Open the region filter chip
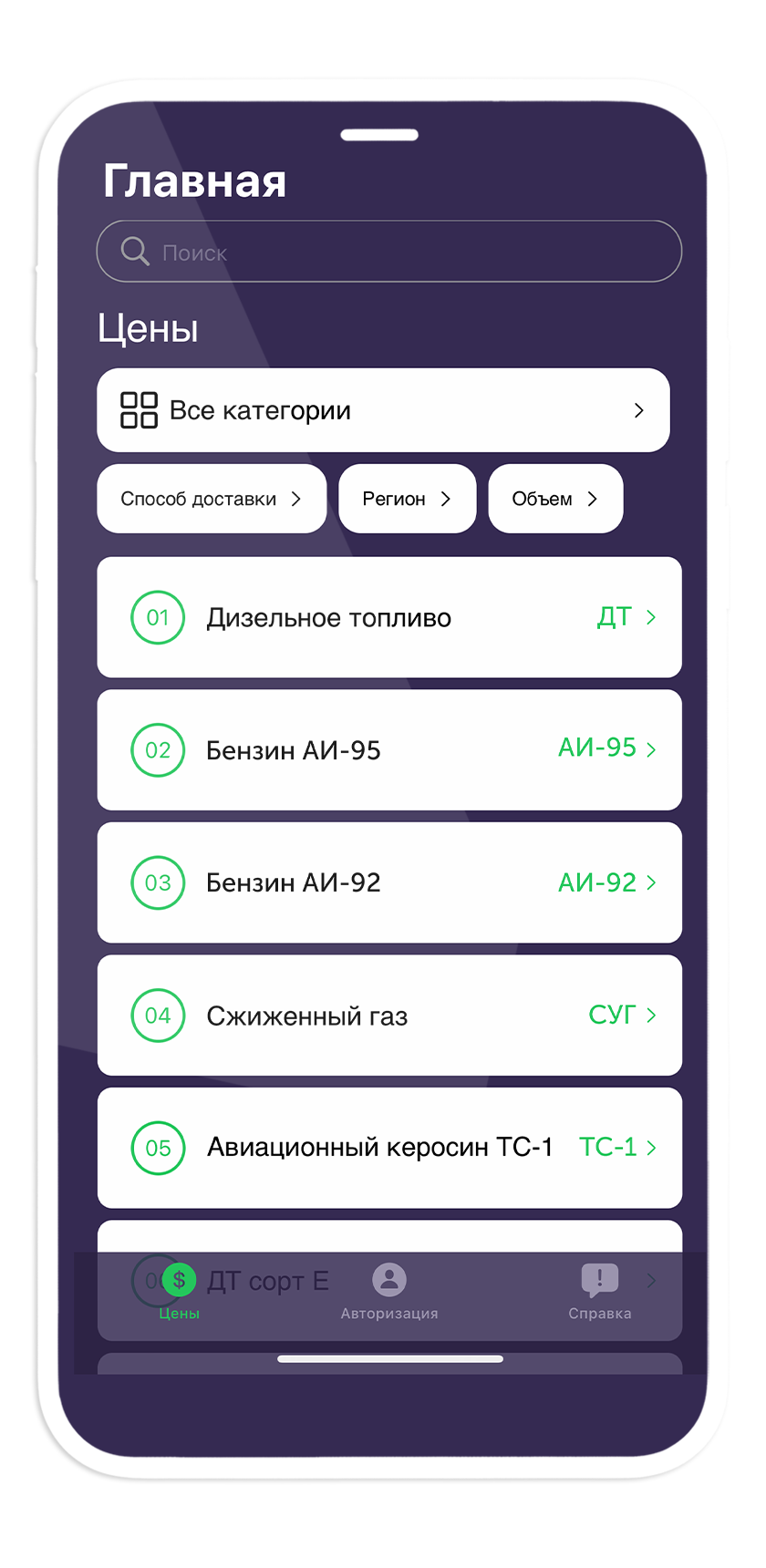This screenshot has width=766, height=1568. (x=407, y=499)
